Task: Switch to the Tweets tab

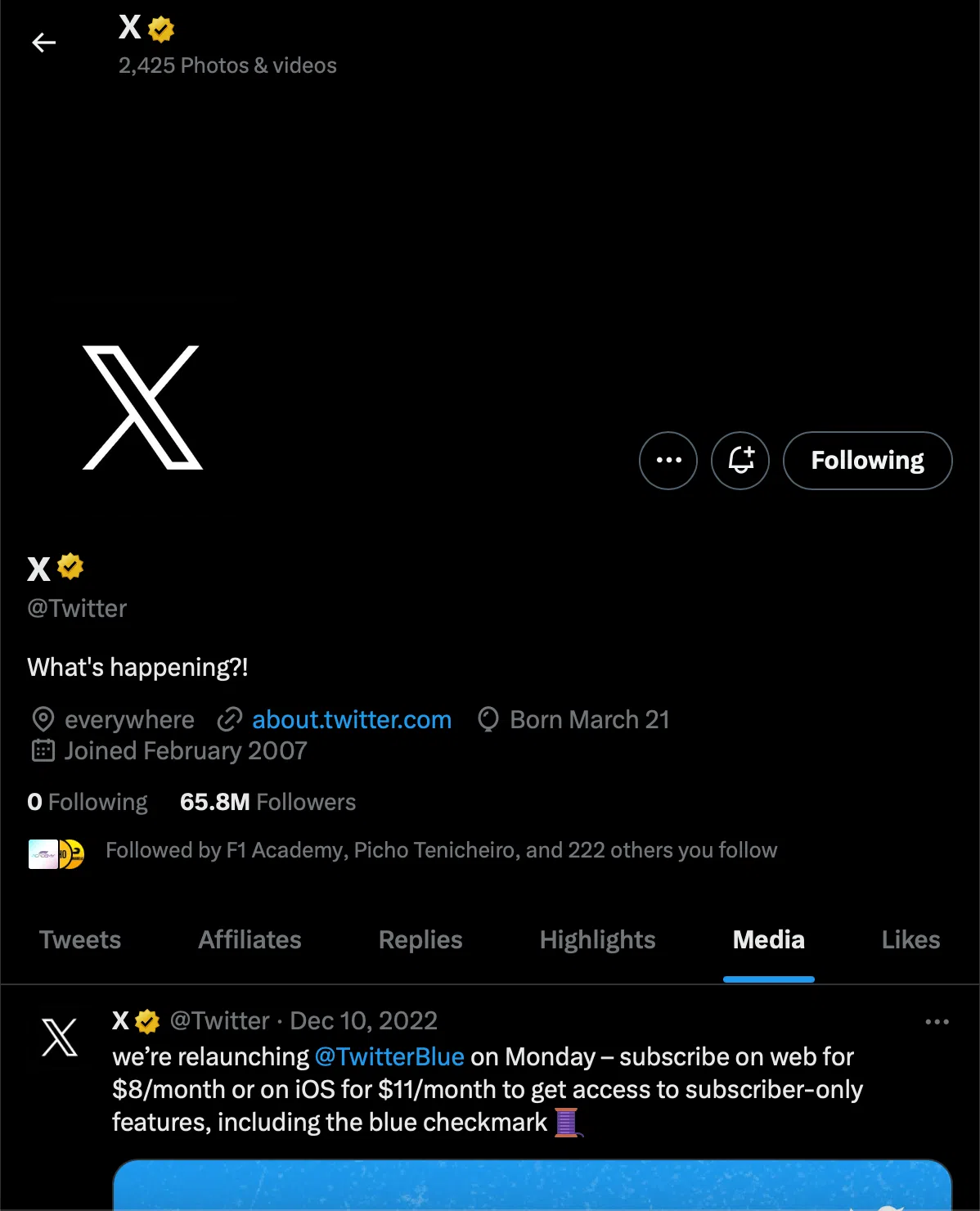Action: (x=80, y=940)
